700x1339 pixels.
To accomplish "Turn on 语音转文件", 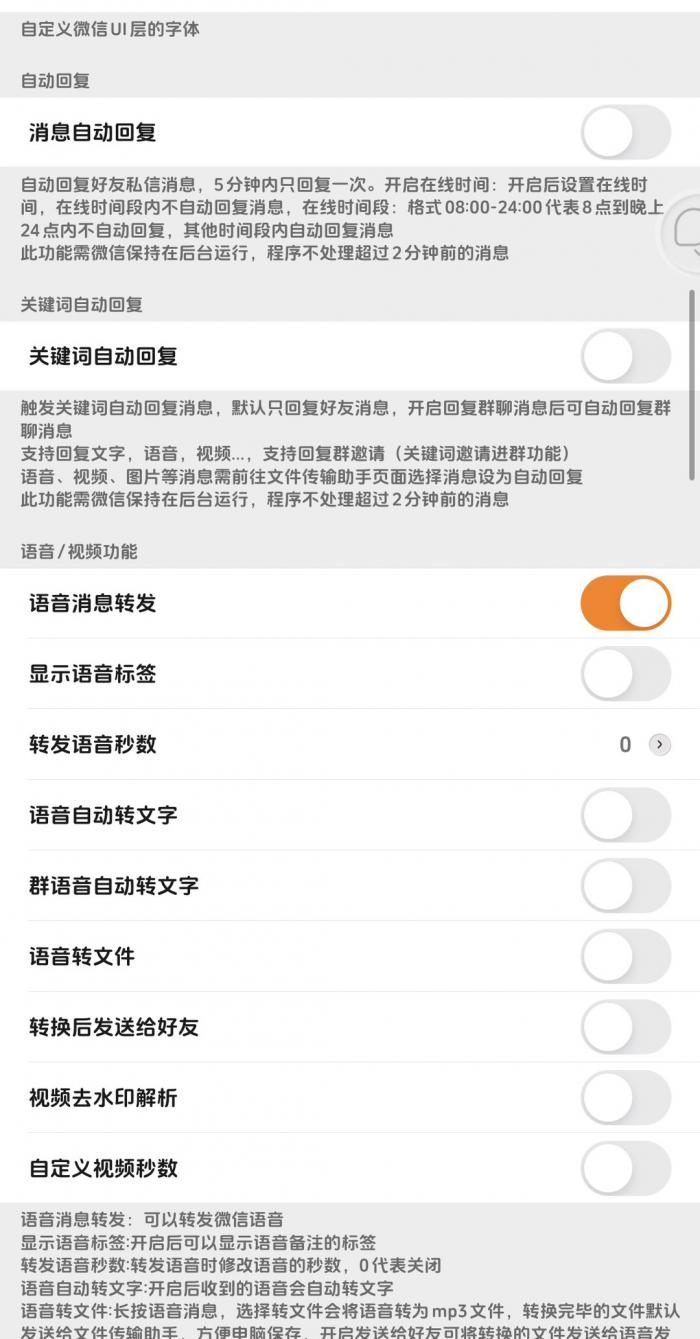I will coord(625,957).
